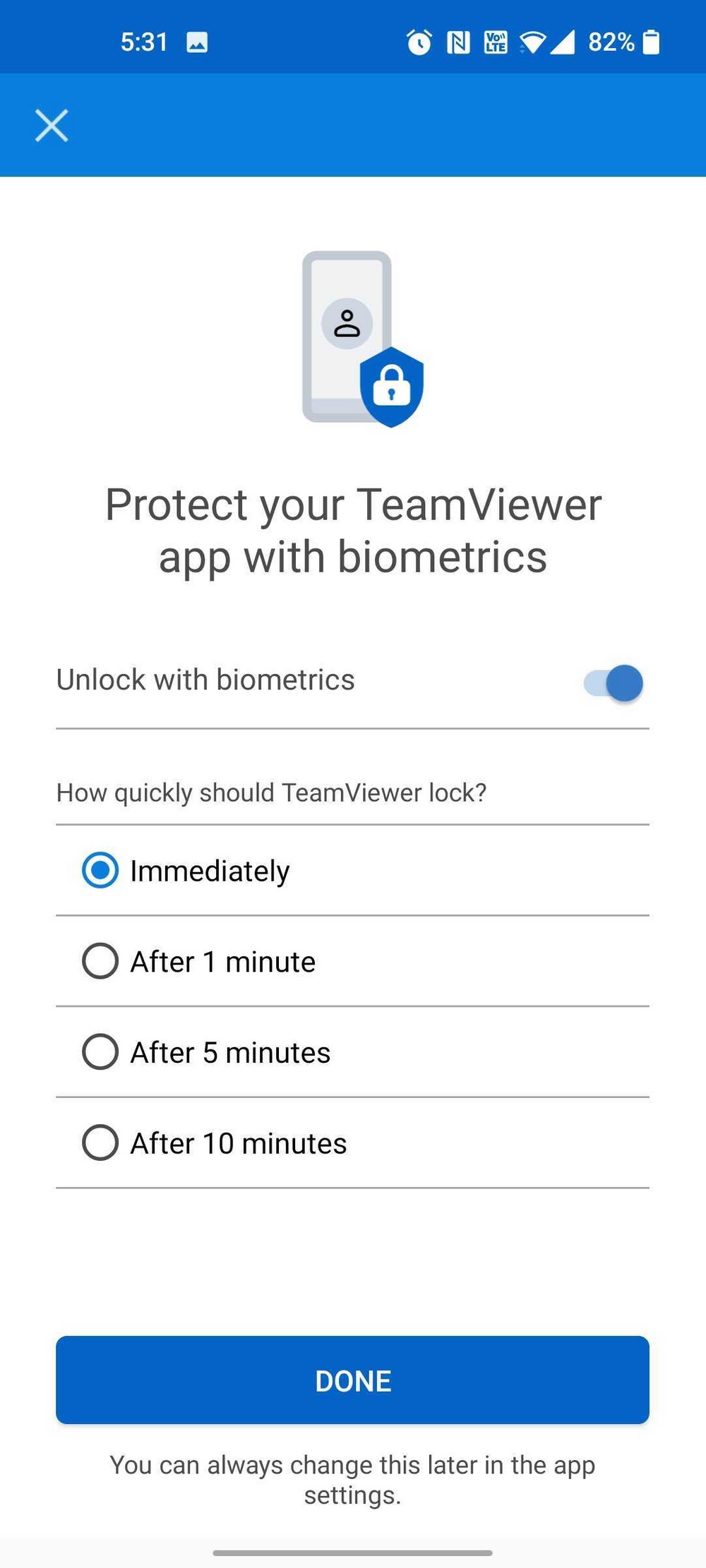Choose After 1 minute lock delay
Image resolution: width=706 pixels, height=1568 pixels.
point(352,961)
